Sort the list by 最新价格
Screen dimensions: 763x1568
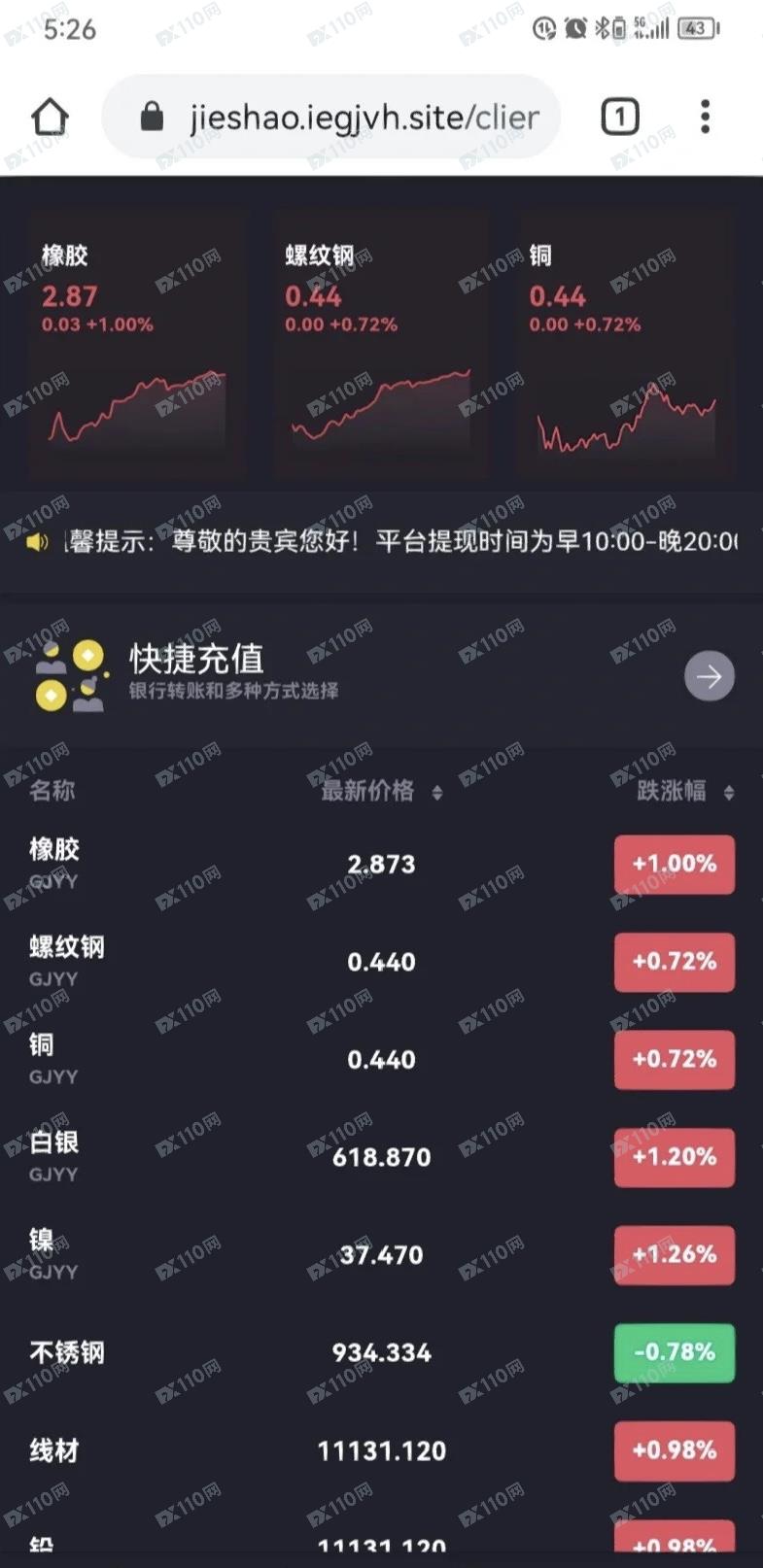point(381,792)
